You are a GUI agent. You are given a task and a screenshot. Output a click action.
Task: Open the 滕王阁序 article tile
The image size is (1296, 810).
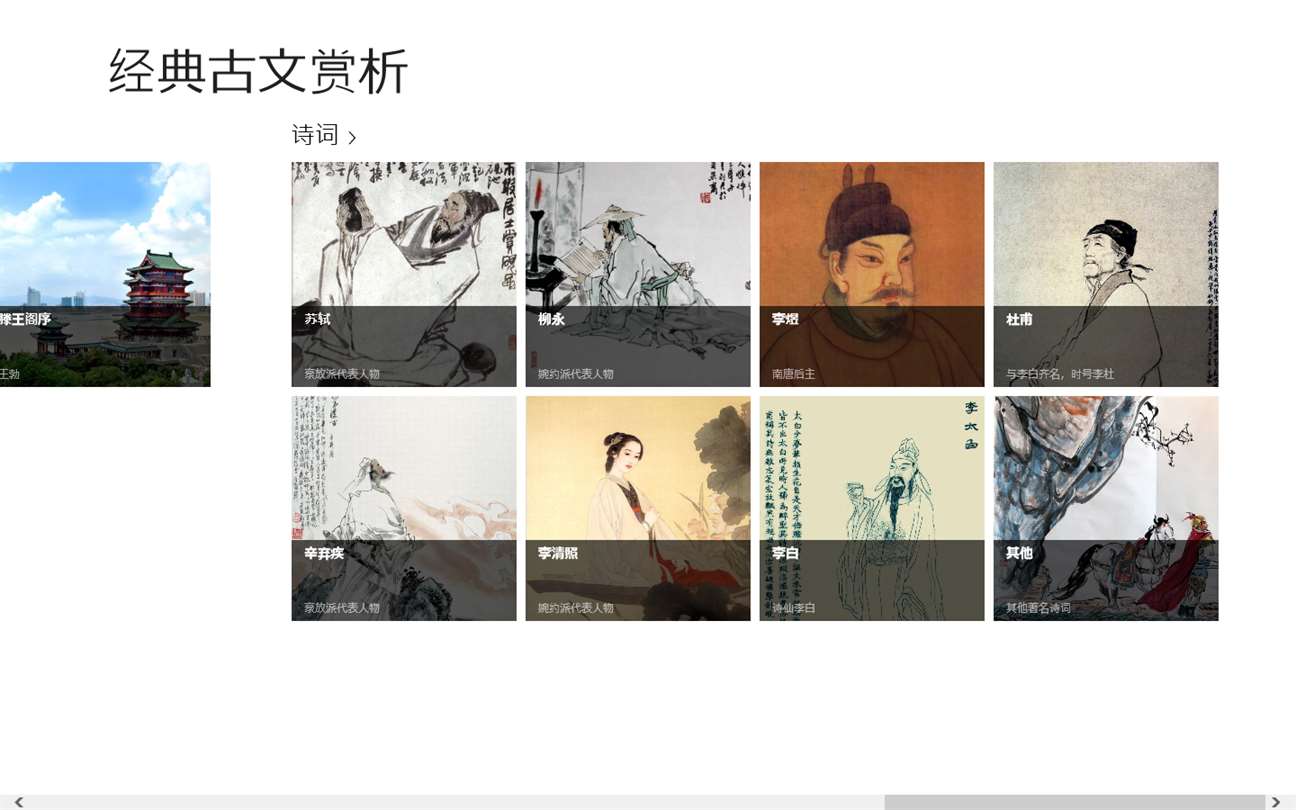[104, 274]
